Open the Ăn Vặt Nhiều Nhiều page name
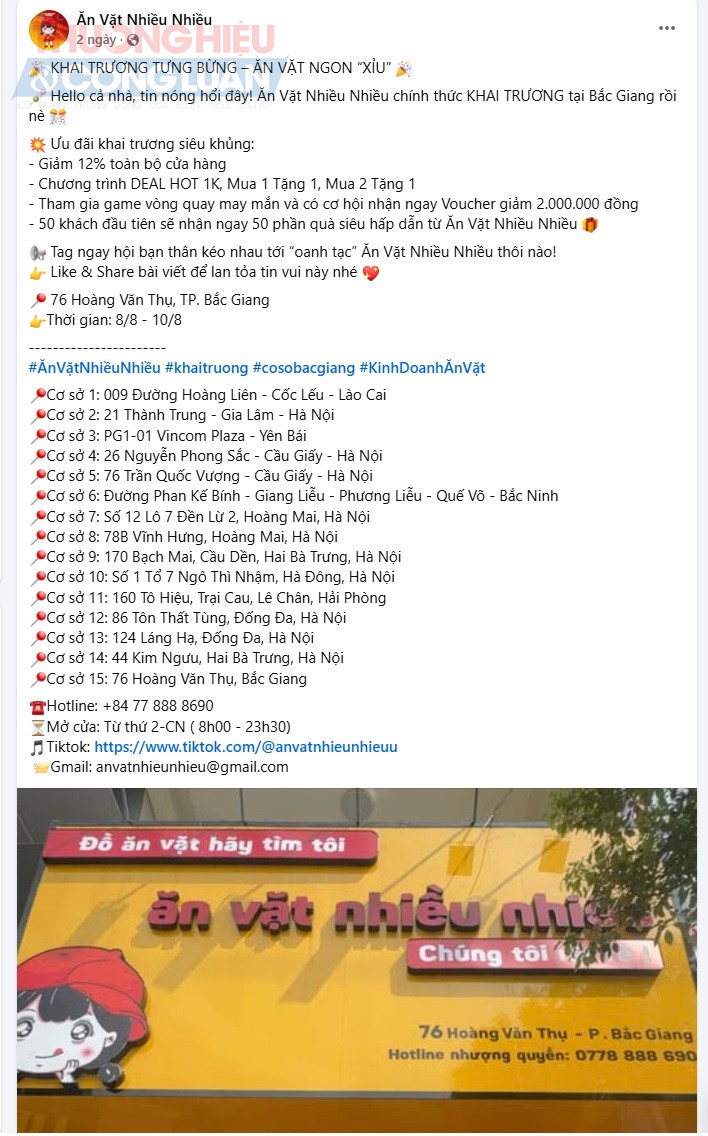Screen dimensions: 708x1136 pos(144,20)
